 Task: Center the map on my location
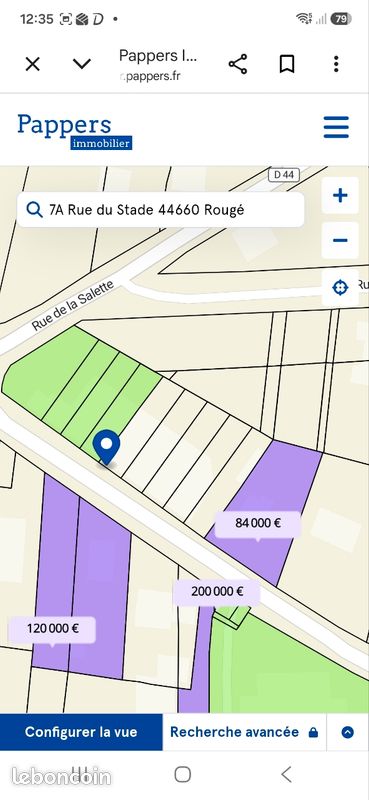(340, 288)
